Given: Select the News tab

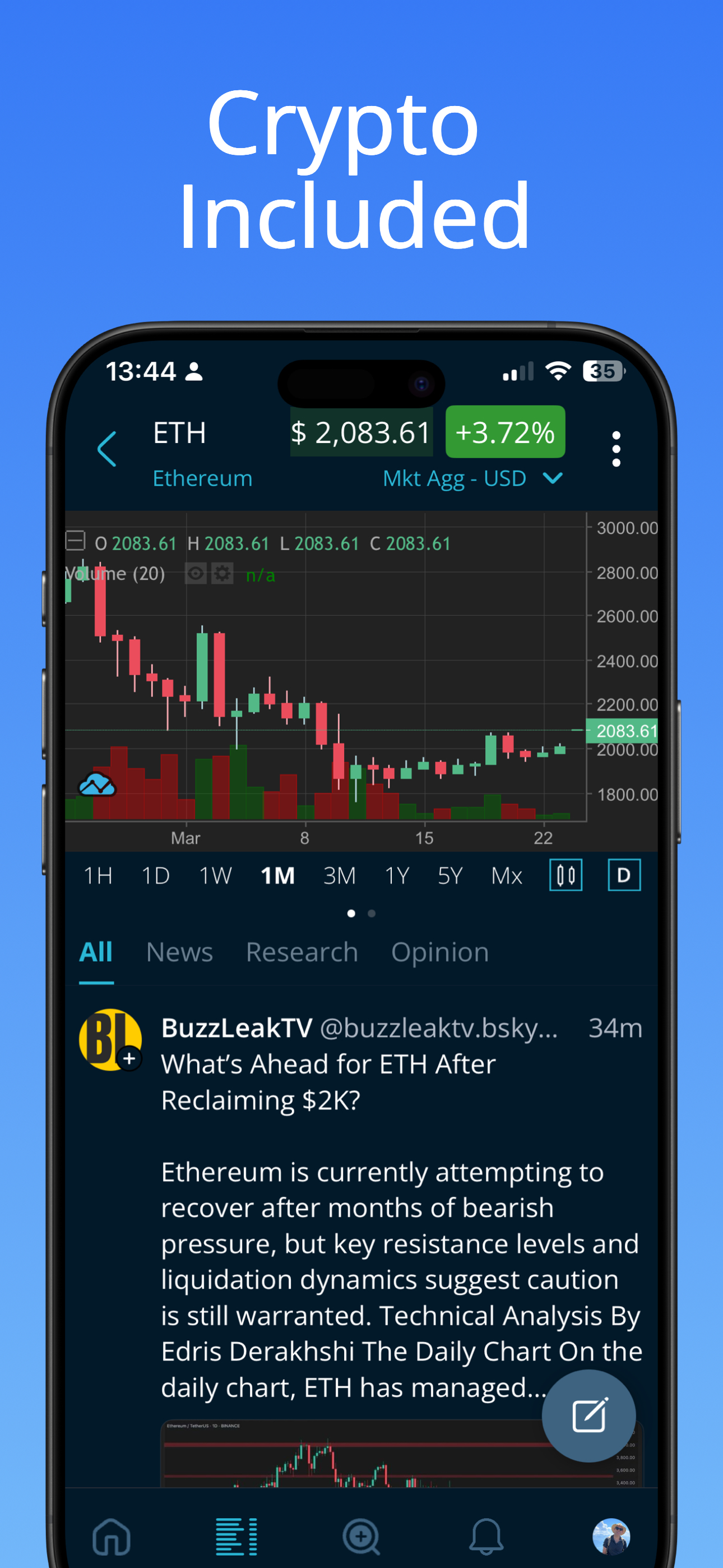Looking at the screenshot, I should [x=179, y=951].
